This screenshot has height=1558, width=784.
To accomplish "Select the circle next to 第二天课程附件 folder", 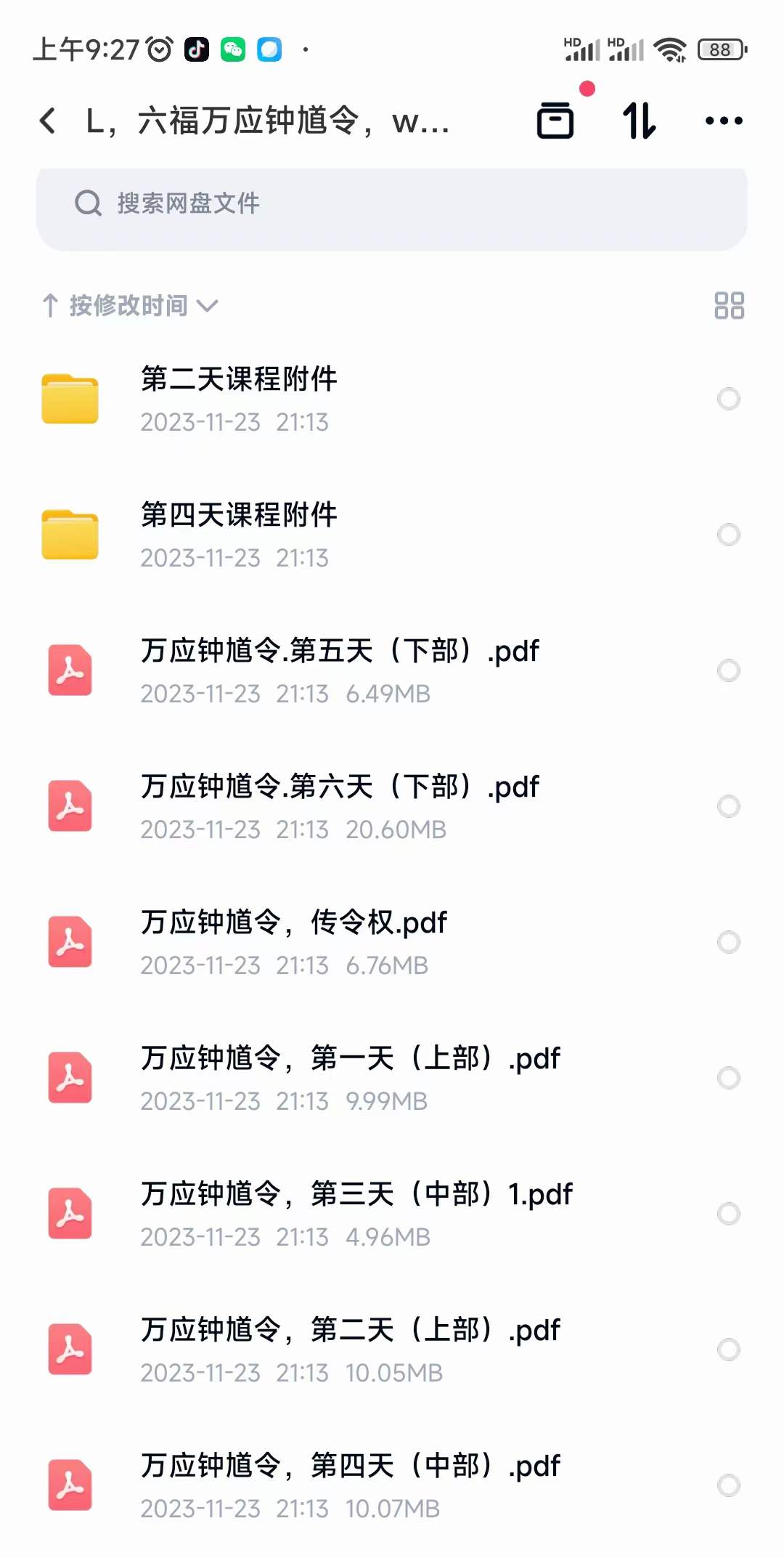I will pos(729,398).
